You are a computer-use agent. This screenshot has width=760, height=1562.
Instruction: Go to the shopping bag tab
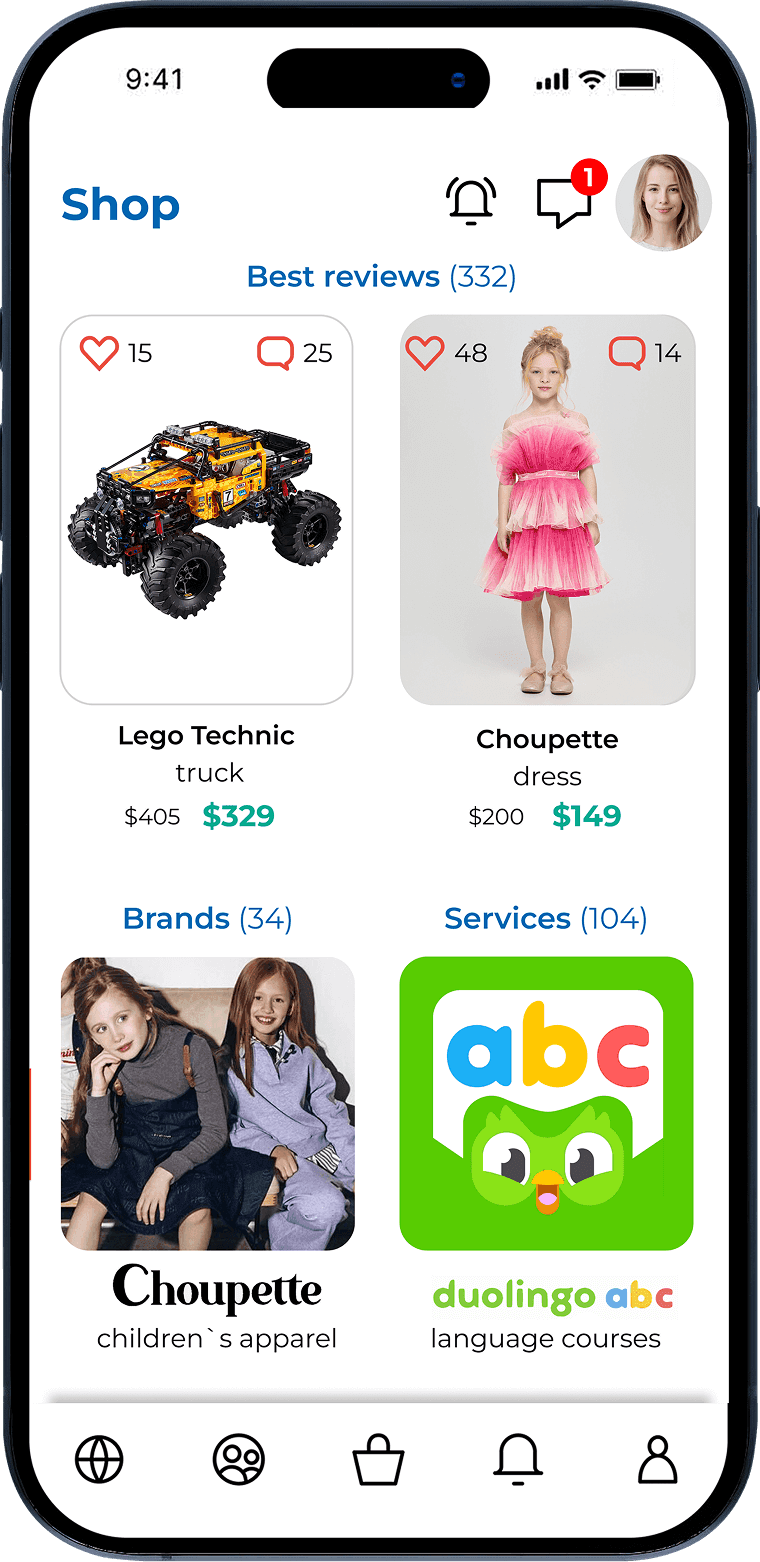[378, 1462]
